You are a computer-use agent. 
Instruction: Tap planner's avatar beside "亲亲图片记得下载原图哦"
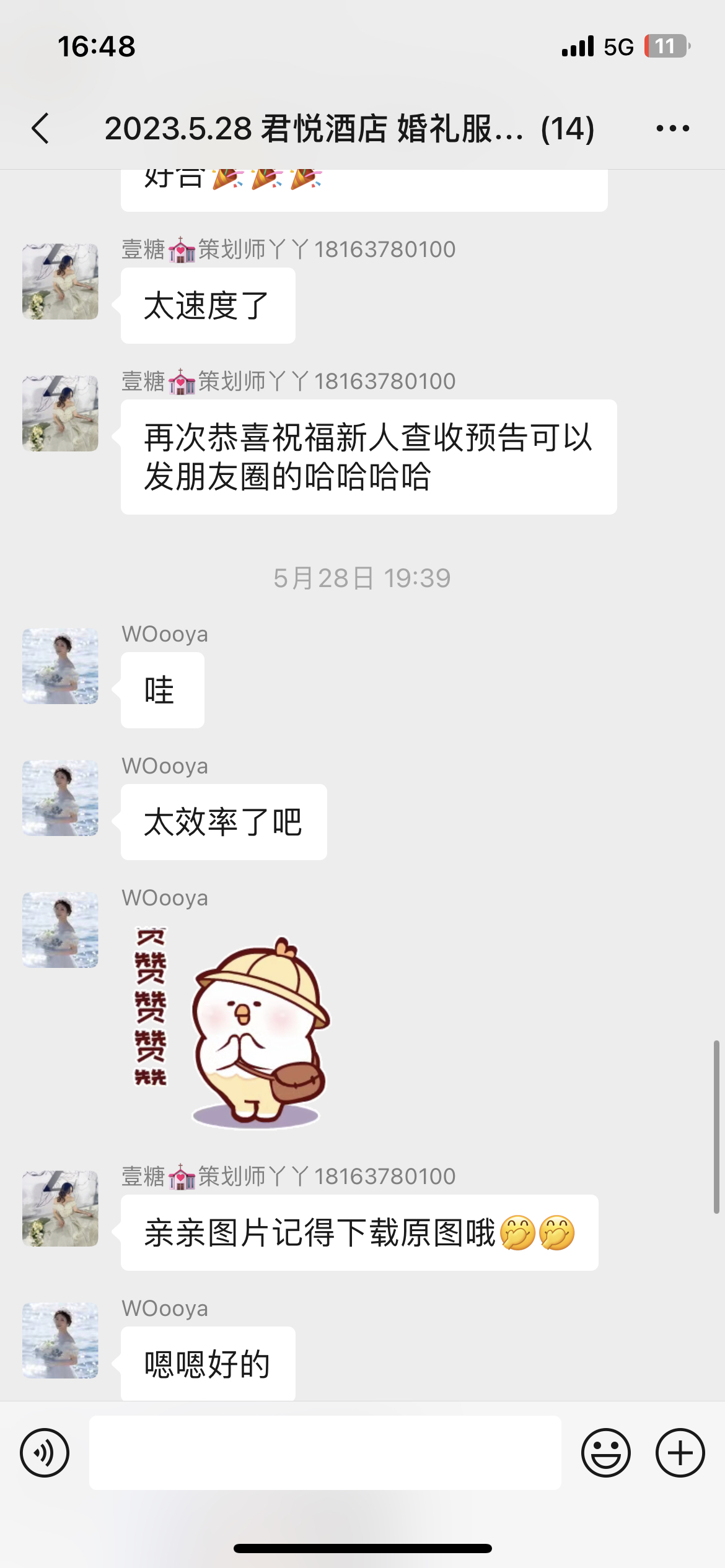tap(60, 1208)
